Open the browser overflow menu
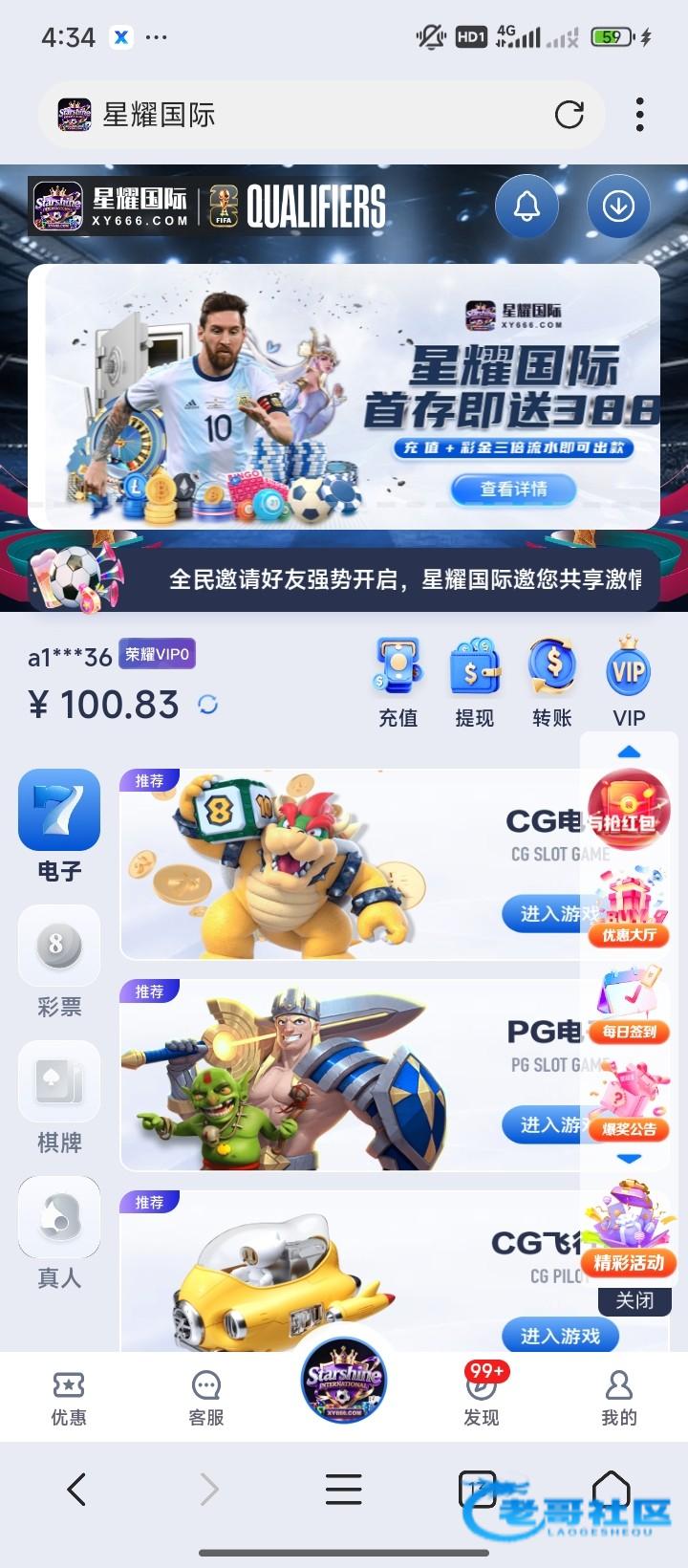688x1568 pixels. [x=639, y=115]
